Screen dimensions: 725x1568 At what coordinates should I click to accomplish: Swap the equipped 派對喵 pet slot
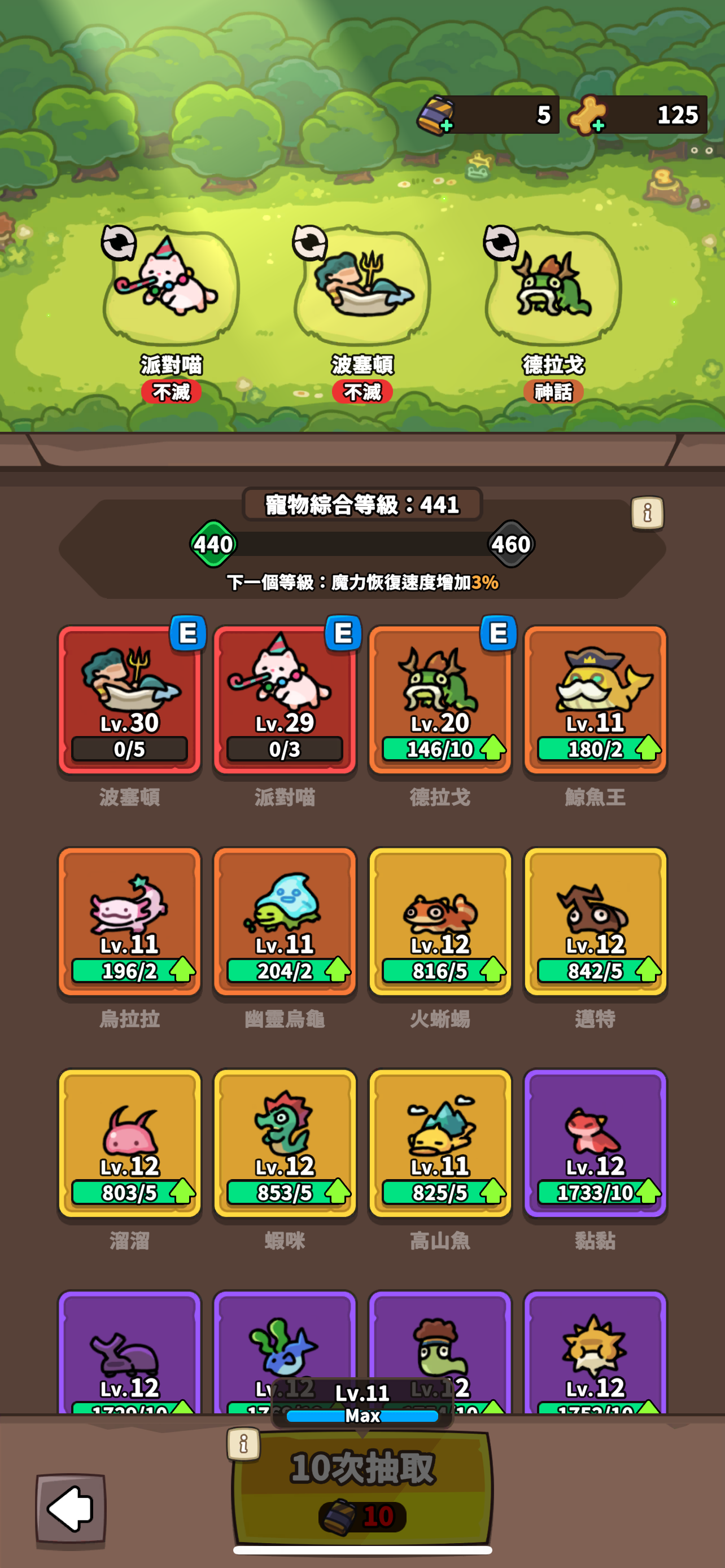(119, 242)
